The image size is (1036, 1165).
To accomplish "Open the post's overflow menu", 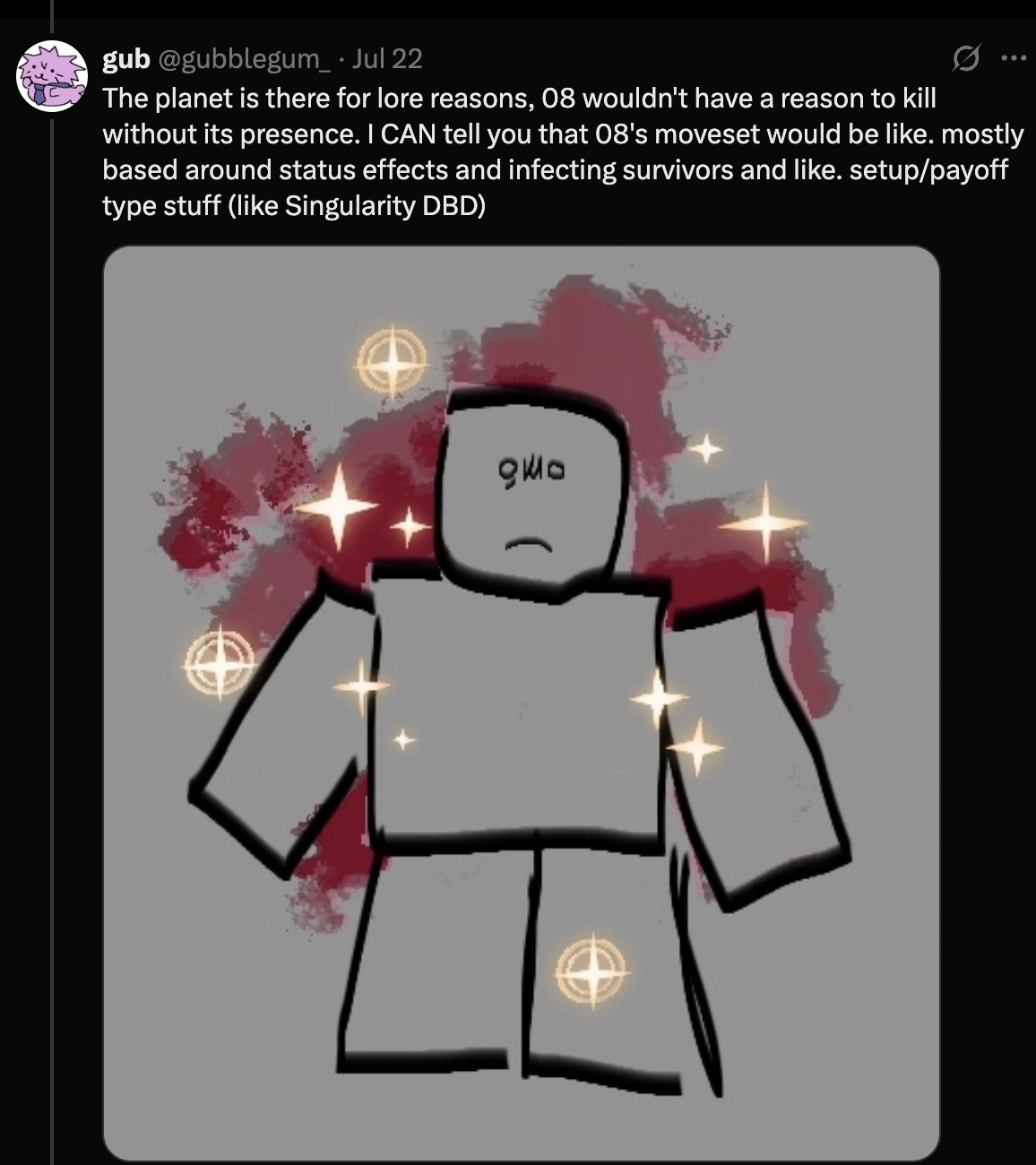I will click(x=1013, y=60).
